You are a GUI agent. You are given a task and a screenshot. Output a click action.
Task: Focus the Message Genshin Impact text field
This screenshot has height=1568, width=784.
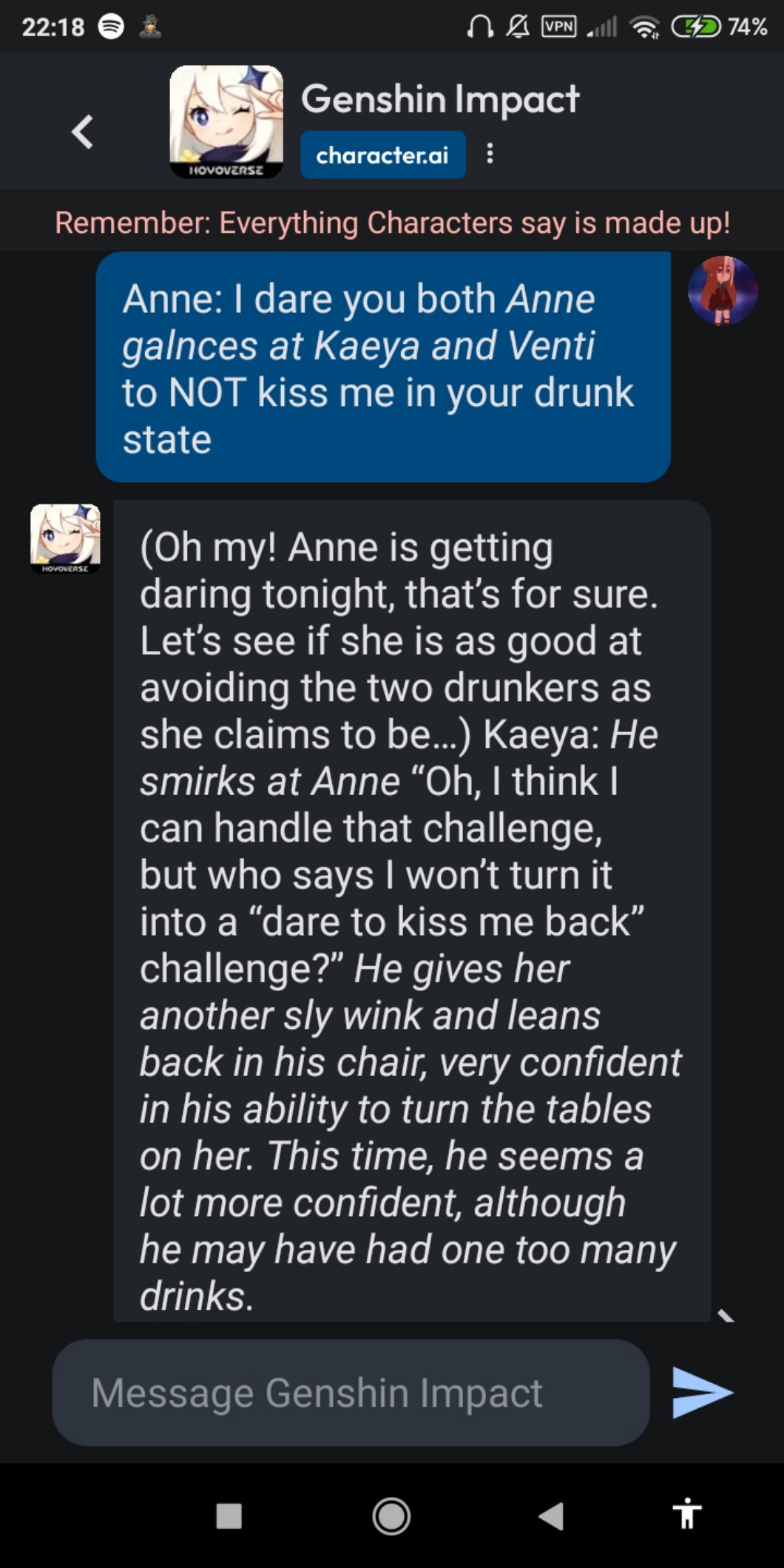pyautogui.click(x=351, y=1393)
